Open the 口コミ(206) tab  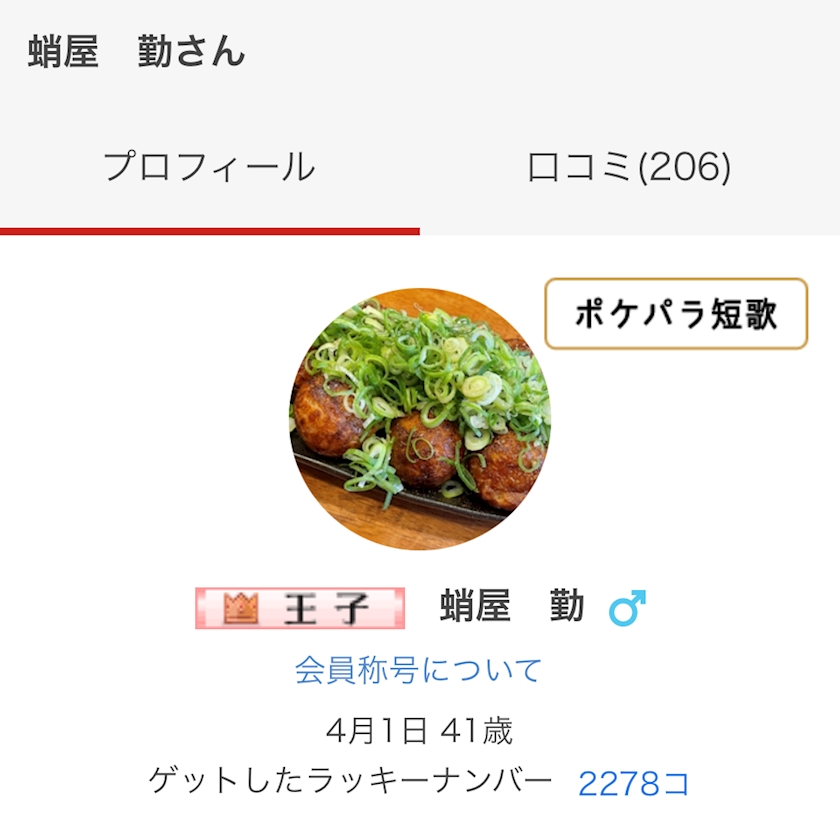click(x=629, y=168)
